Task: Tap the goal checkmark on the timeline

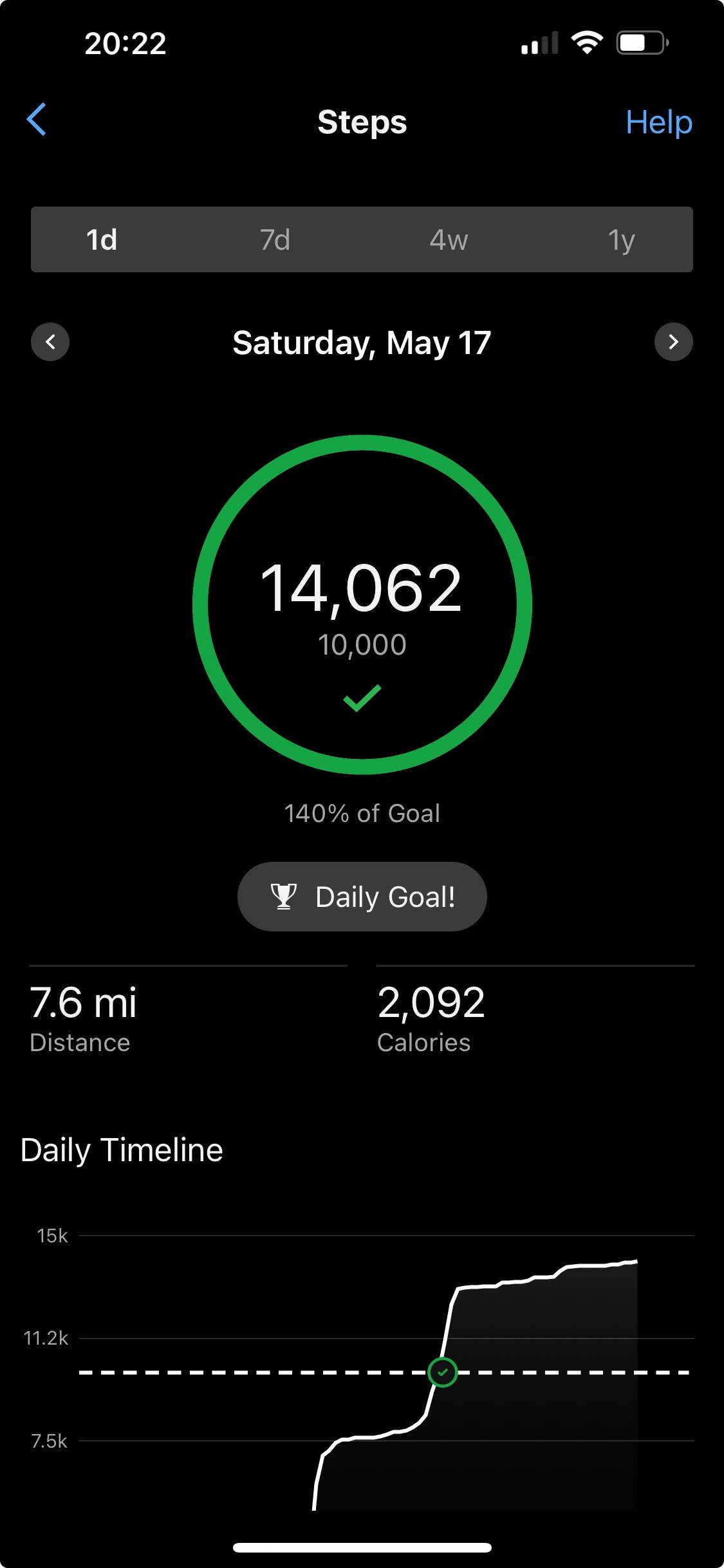Action: pos(443,1372)
